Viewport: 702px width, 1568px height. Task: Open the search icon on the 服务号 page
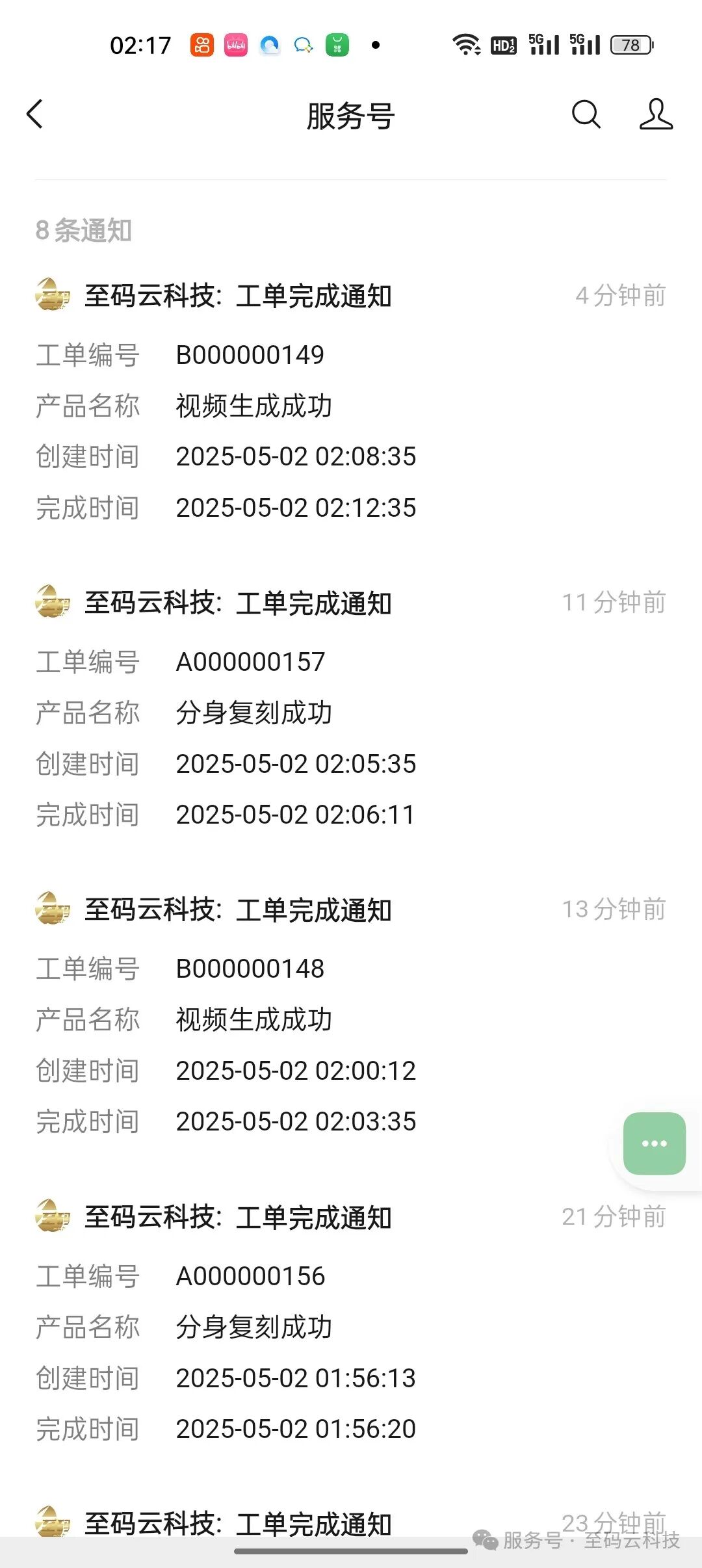pyautogui.click(x=586, y=114)
